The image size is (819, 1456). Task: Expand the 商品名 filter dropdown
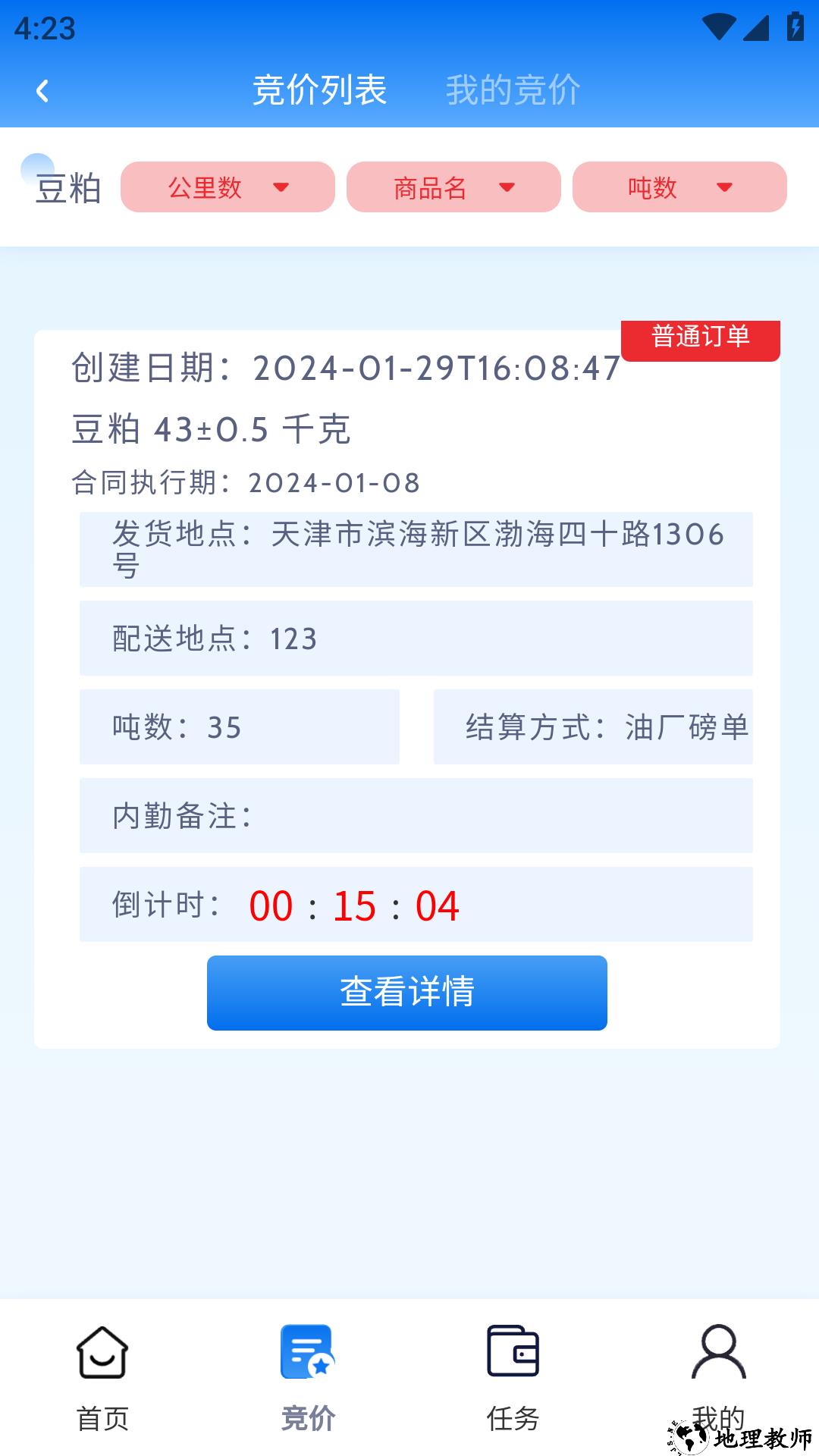tap(453, 187)
